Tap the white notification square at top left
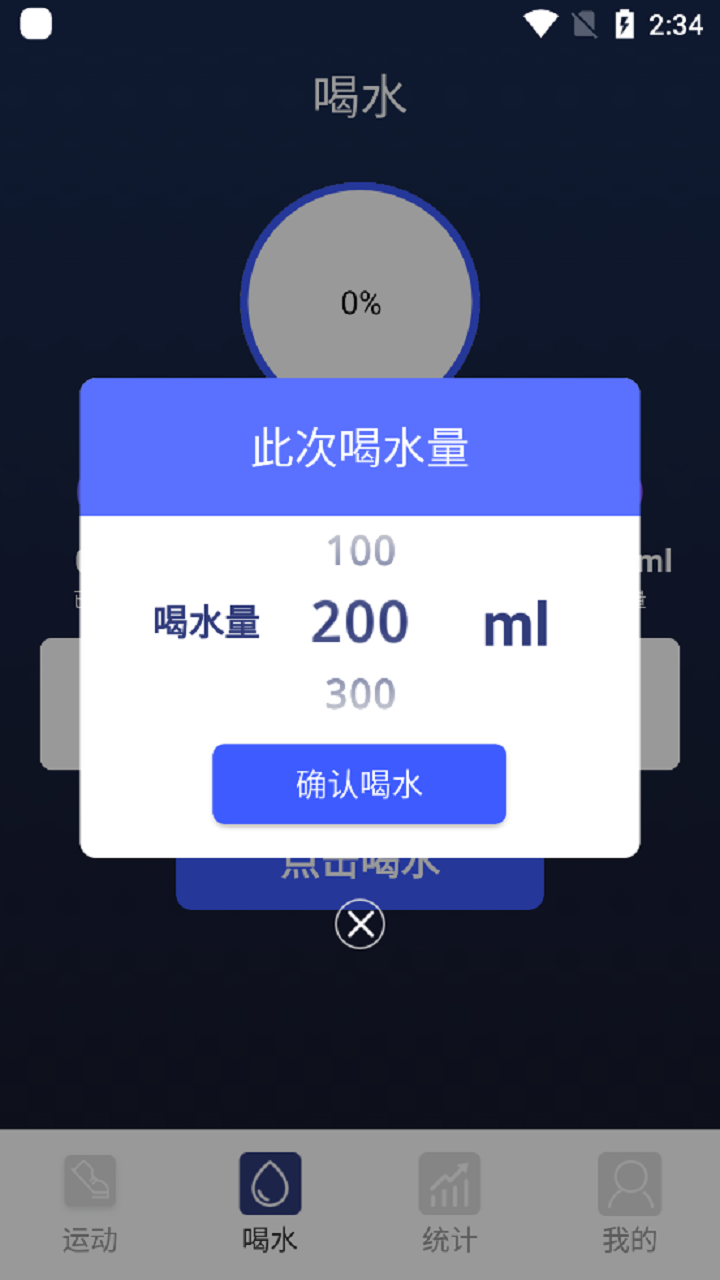Viewport: 720px width, 1280px height. click(x=35, y=23)
